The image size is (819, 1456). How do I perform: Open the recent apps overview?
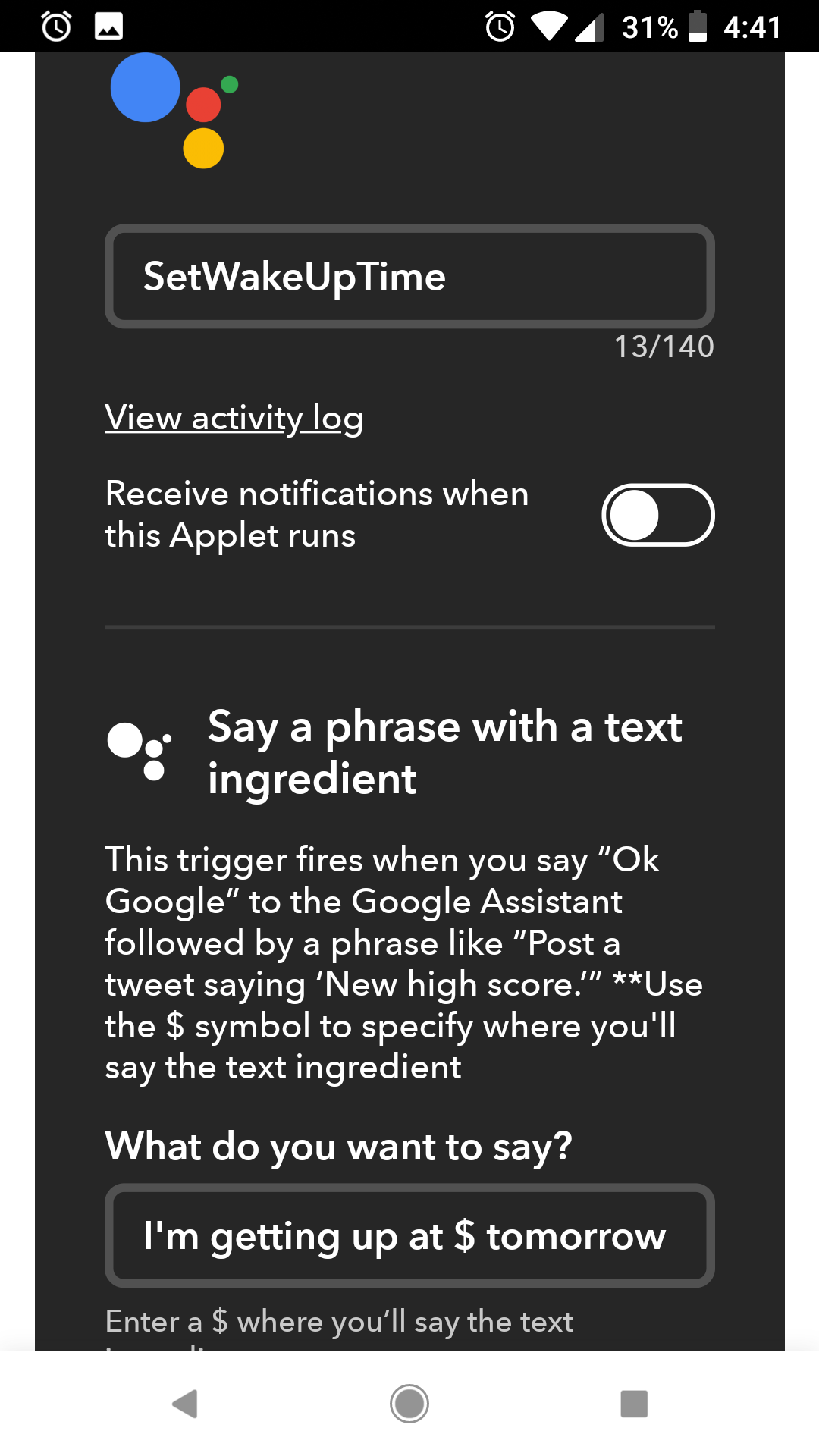634,1404
